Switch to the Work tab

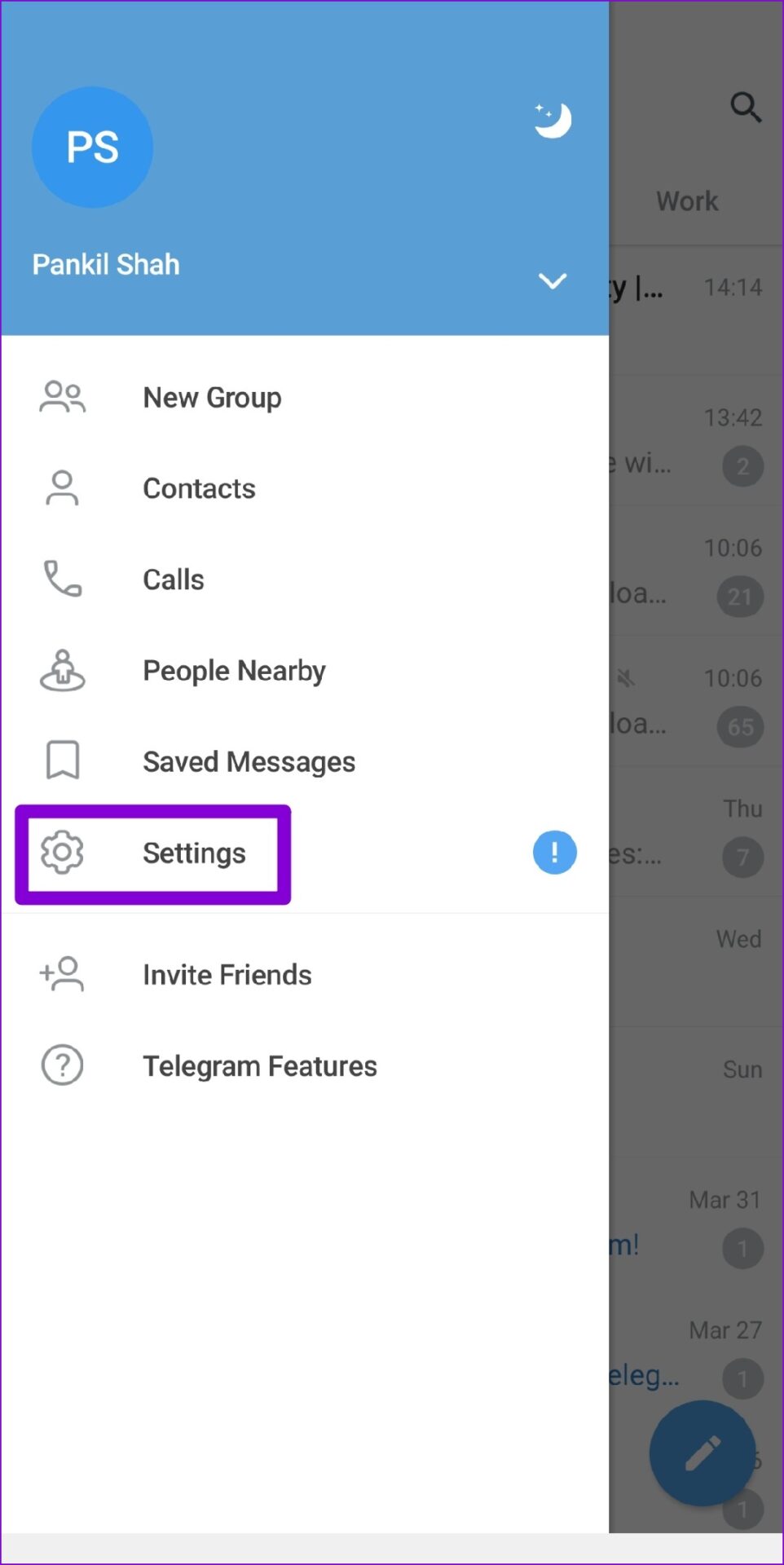click(x=687, y=201)
